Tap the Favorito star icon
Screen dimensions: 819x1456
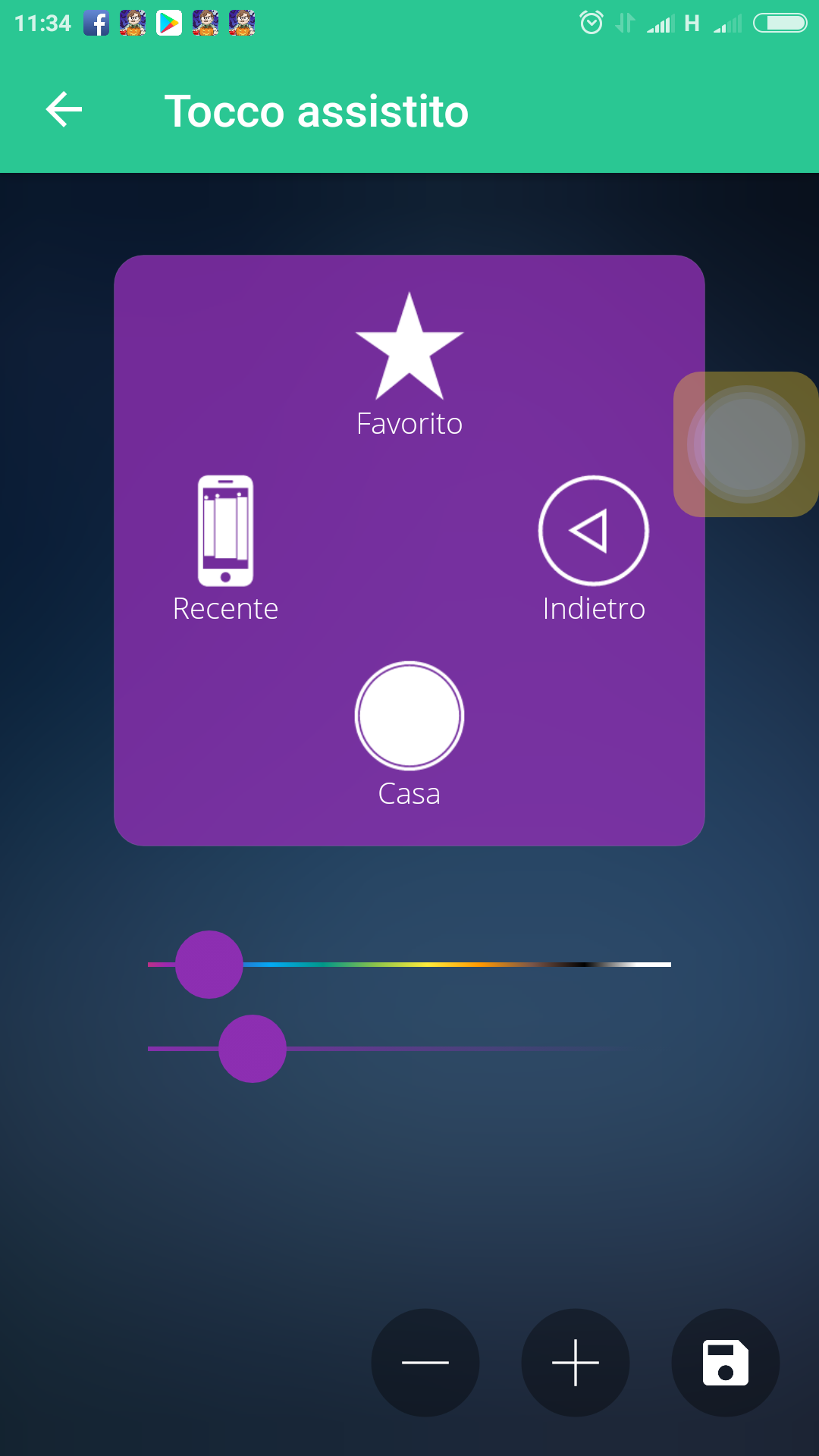409,349
